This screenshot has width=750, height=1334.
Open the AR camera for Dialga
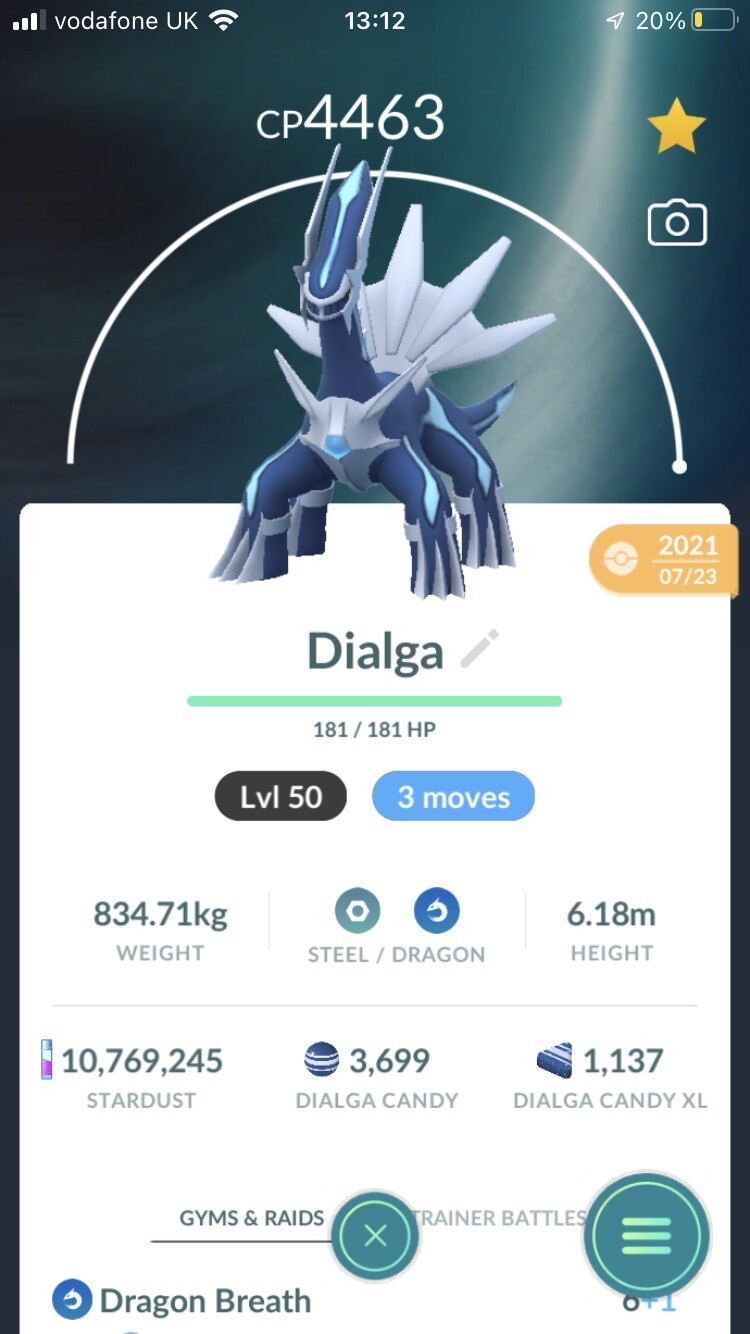(x=677, y=223)
